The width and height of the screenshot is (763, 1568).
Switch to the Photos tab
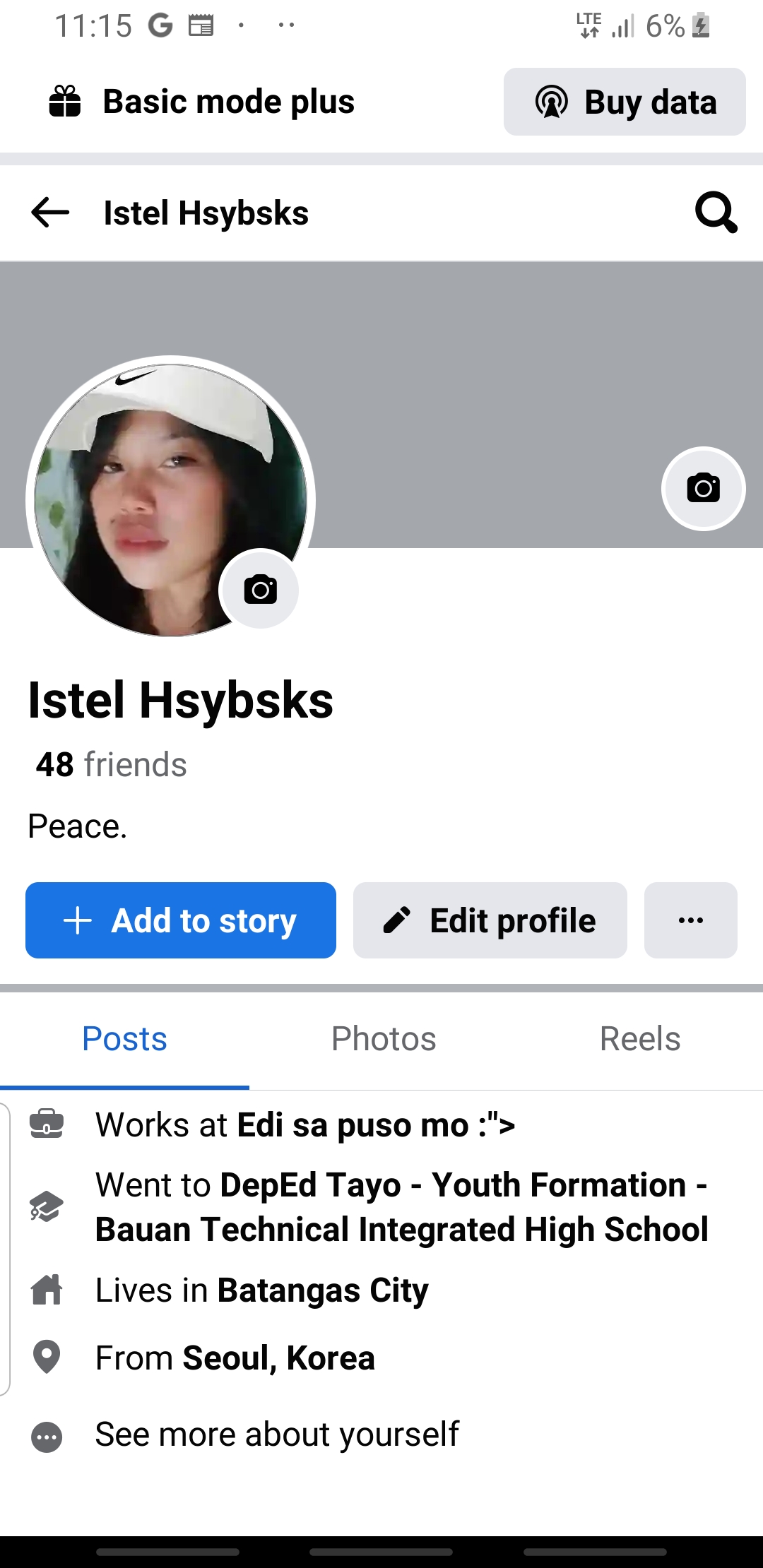pos(384,1039)
